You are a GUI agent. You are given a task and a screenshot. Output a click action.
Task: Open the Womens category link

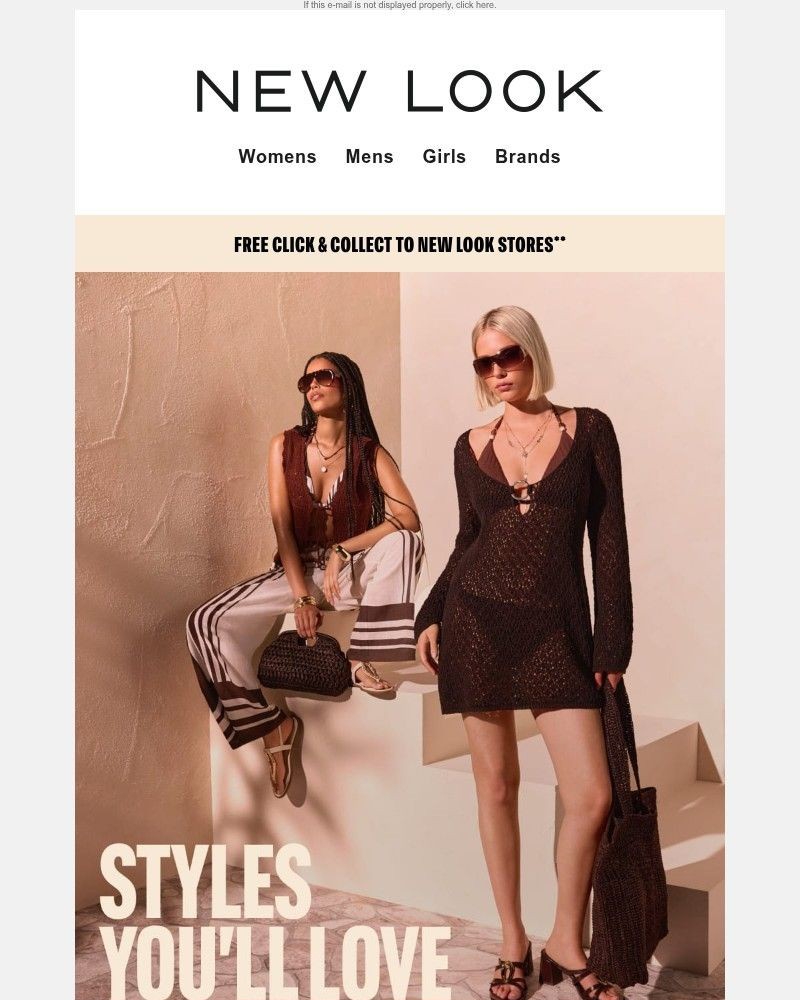coord(277,157)
